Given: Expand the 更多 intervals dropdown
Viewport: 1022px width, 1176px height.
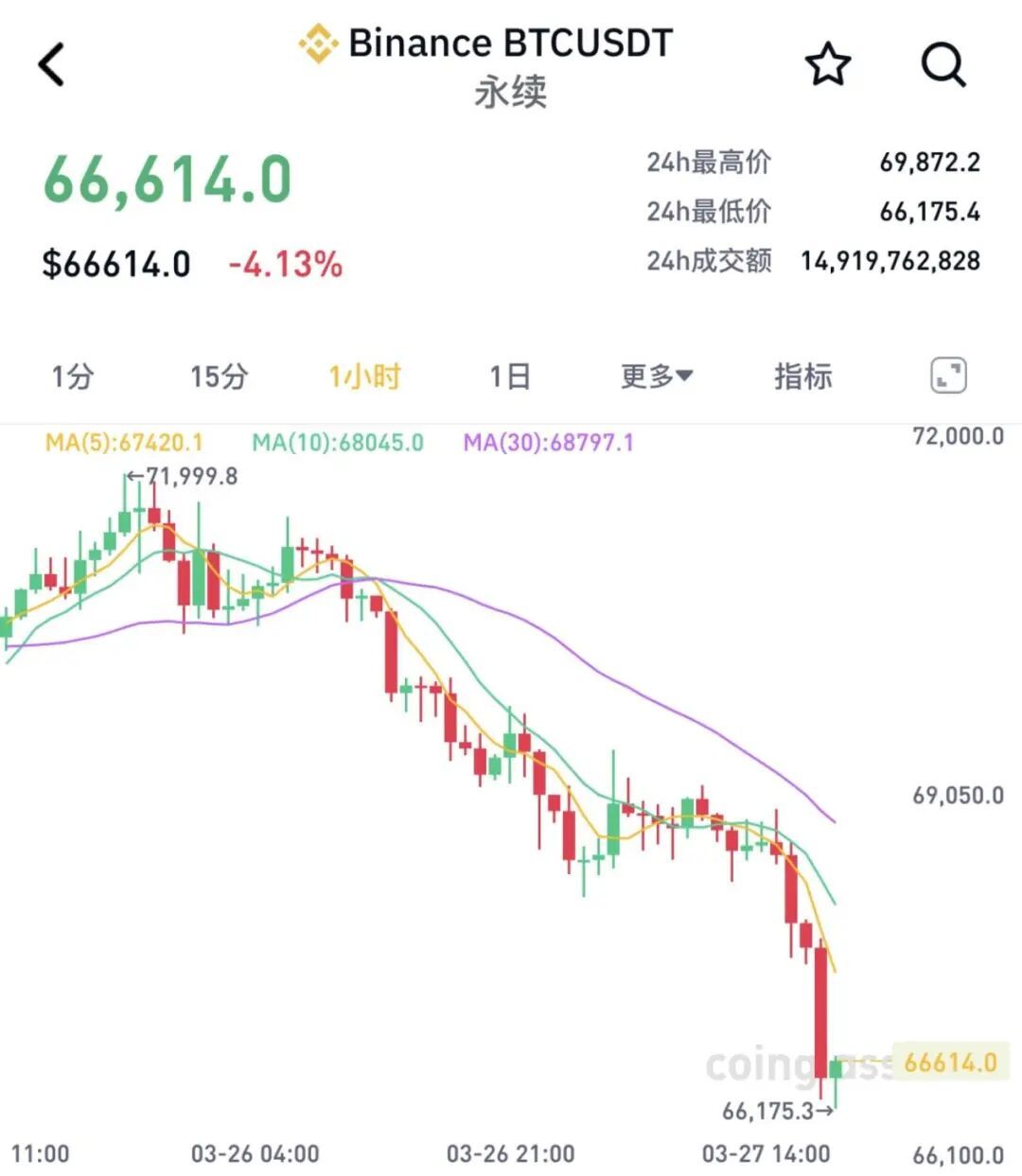Looking at the screenshot, I should click(657, 377).
